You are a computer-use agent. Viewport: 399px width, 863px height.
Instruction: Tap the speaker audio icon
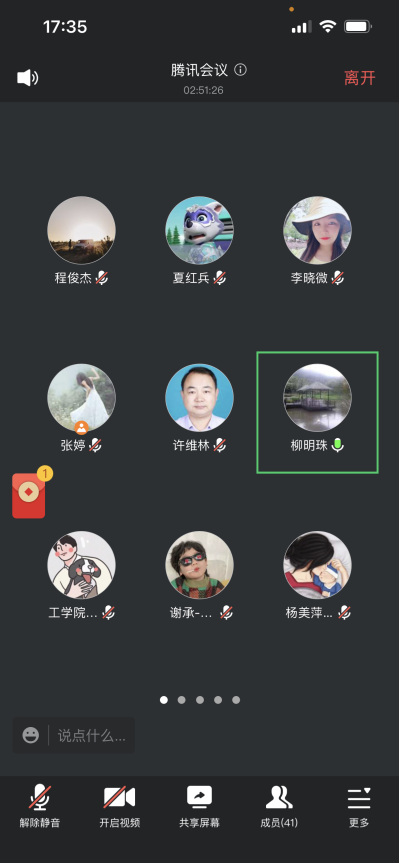tap(28, 78)
